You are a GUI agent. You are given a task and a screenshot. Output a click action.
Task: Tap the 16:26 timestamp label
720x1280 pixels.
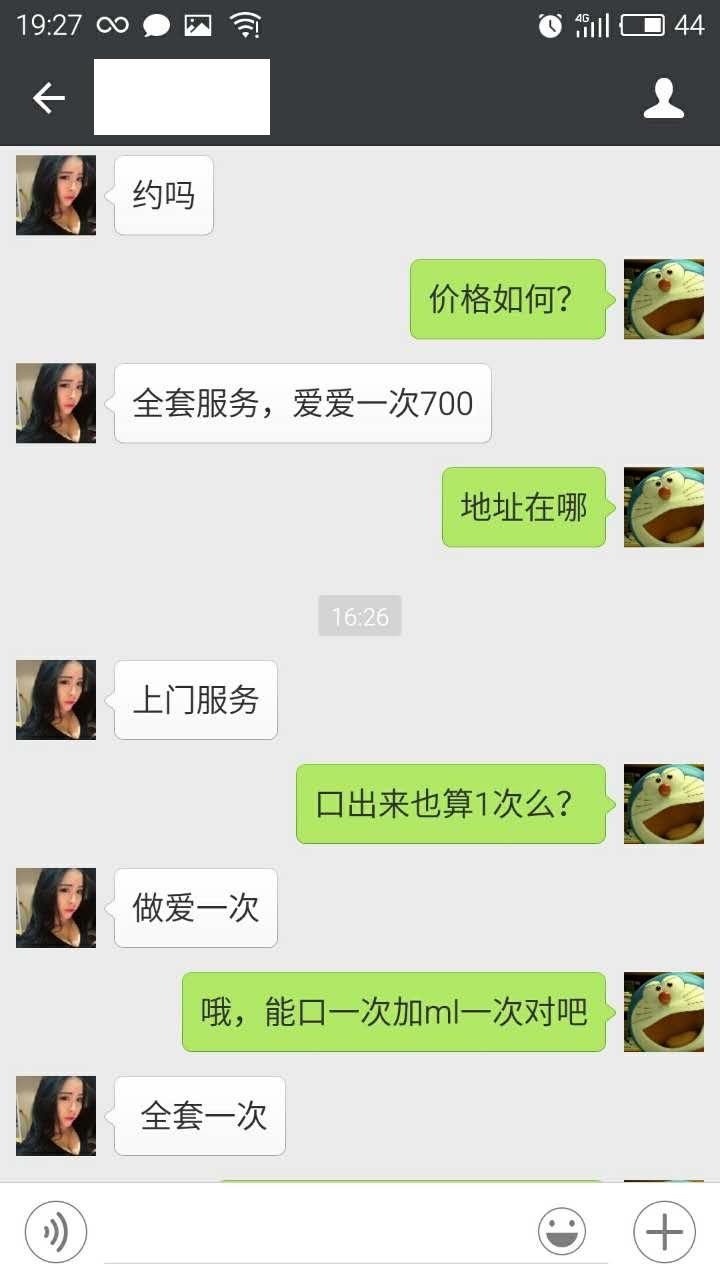coord(359,616)
